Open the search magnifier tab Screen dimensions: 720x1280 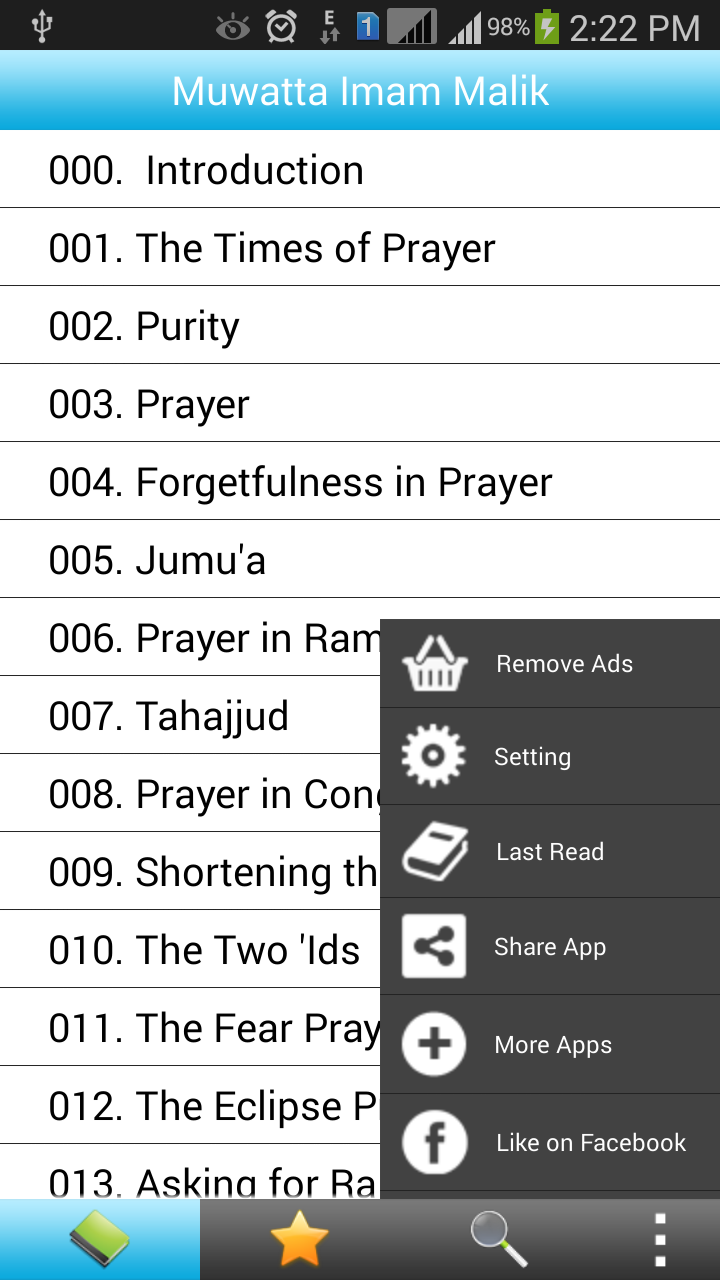click(499, 1240)
